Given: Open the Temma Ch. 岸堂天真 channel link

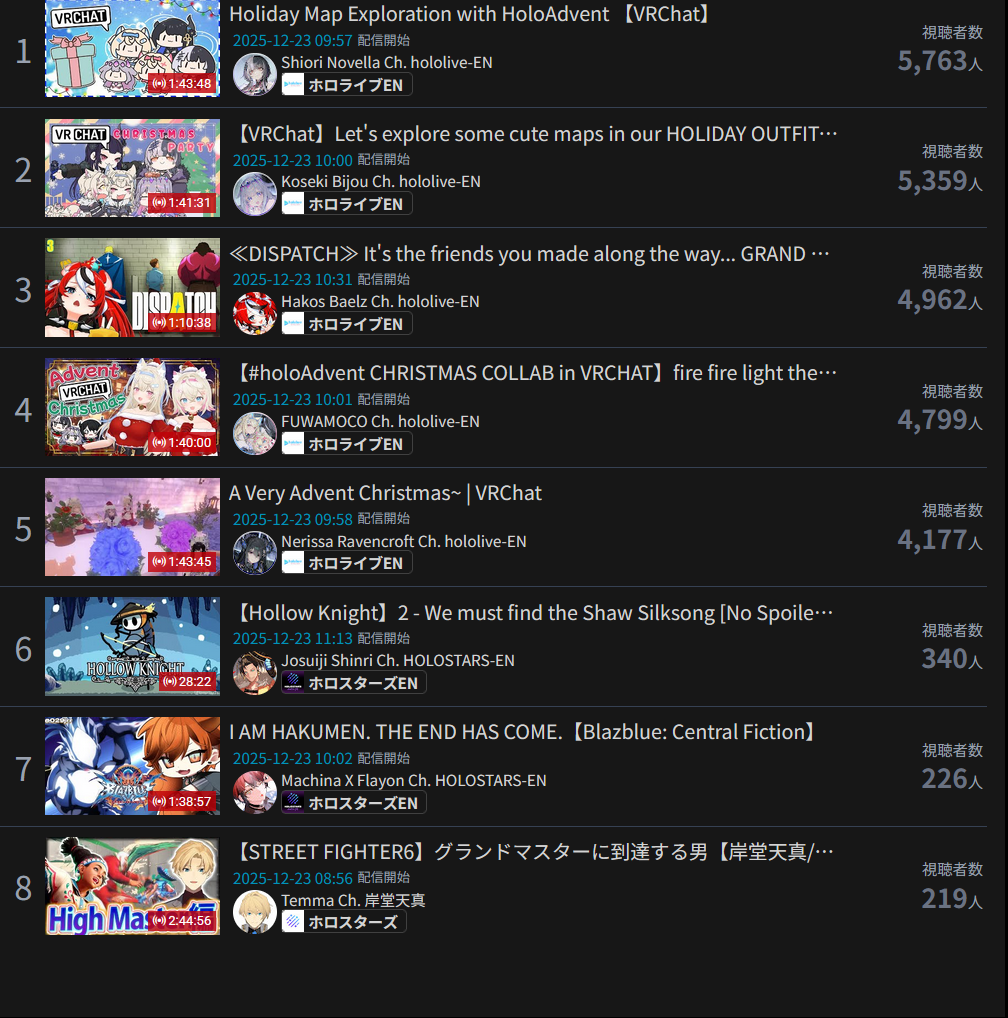Looking at the screenshot, I should pos(353,900).
